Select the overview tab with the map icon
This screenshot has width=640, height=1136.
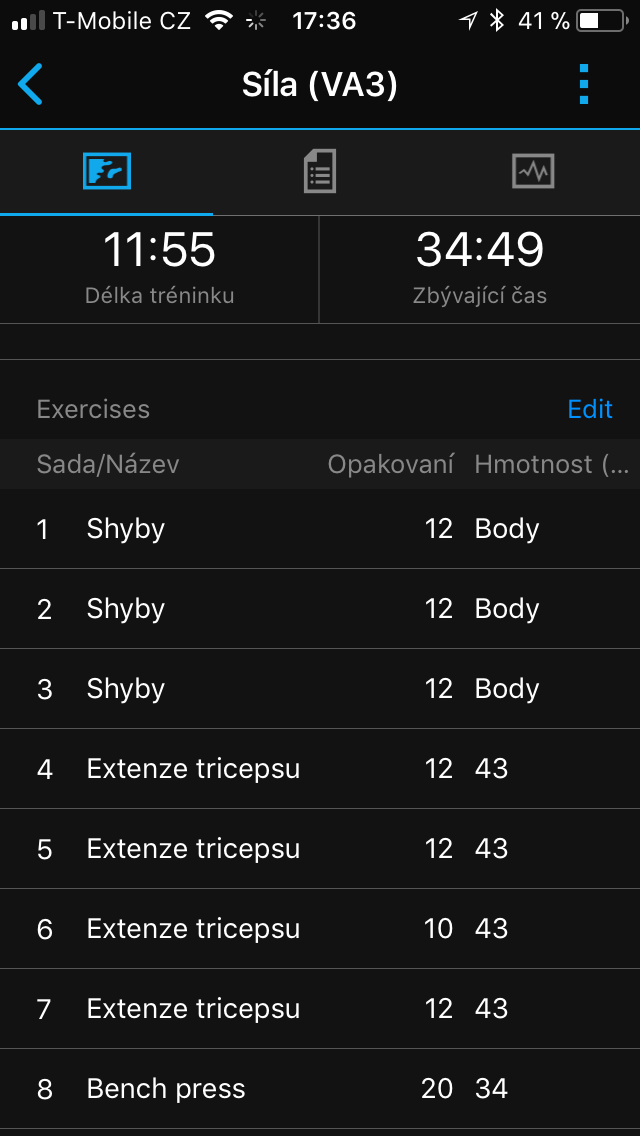107,172
